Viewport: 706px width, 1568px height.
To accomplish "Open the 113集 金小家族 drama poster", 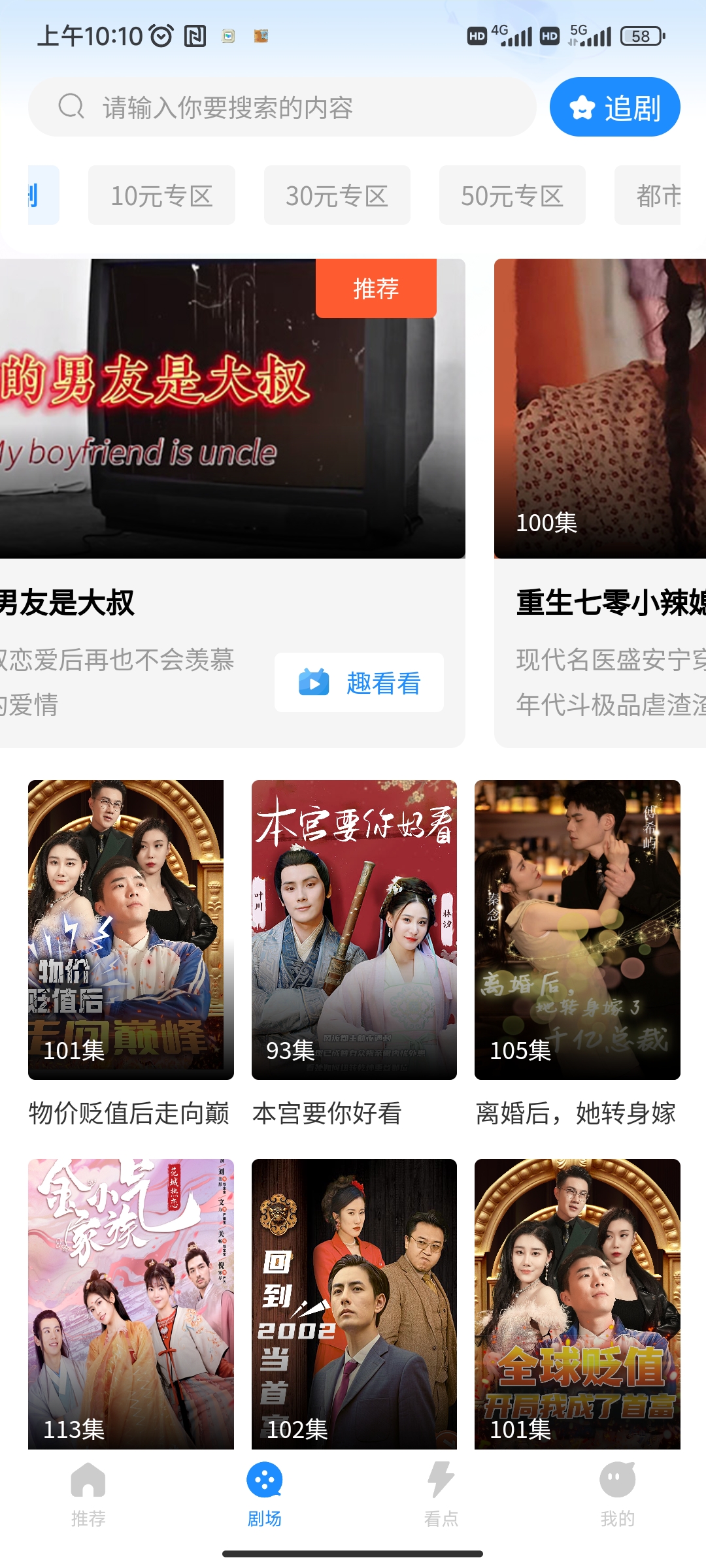I will [x=131, y=1303].
